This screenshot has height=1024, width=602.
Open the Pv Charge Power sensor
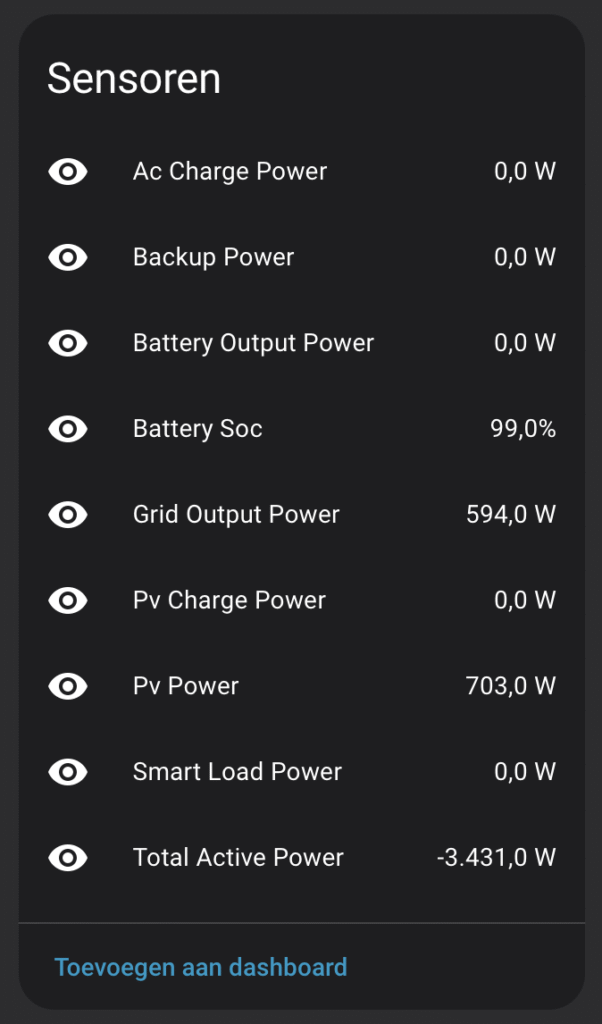[229, 601]
